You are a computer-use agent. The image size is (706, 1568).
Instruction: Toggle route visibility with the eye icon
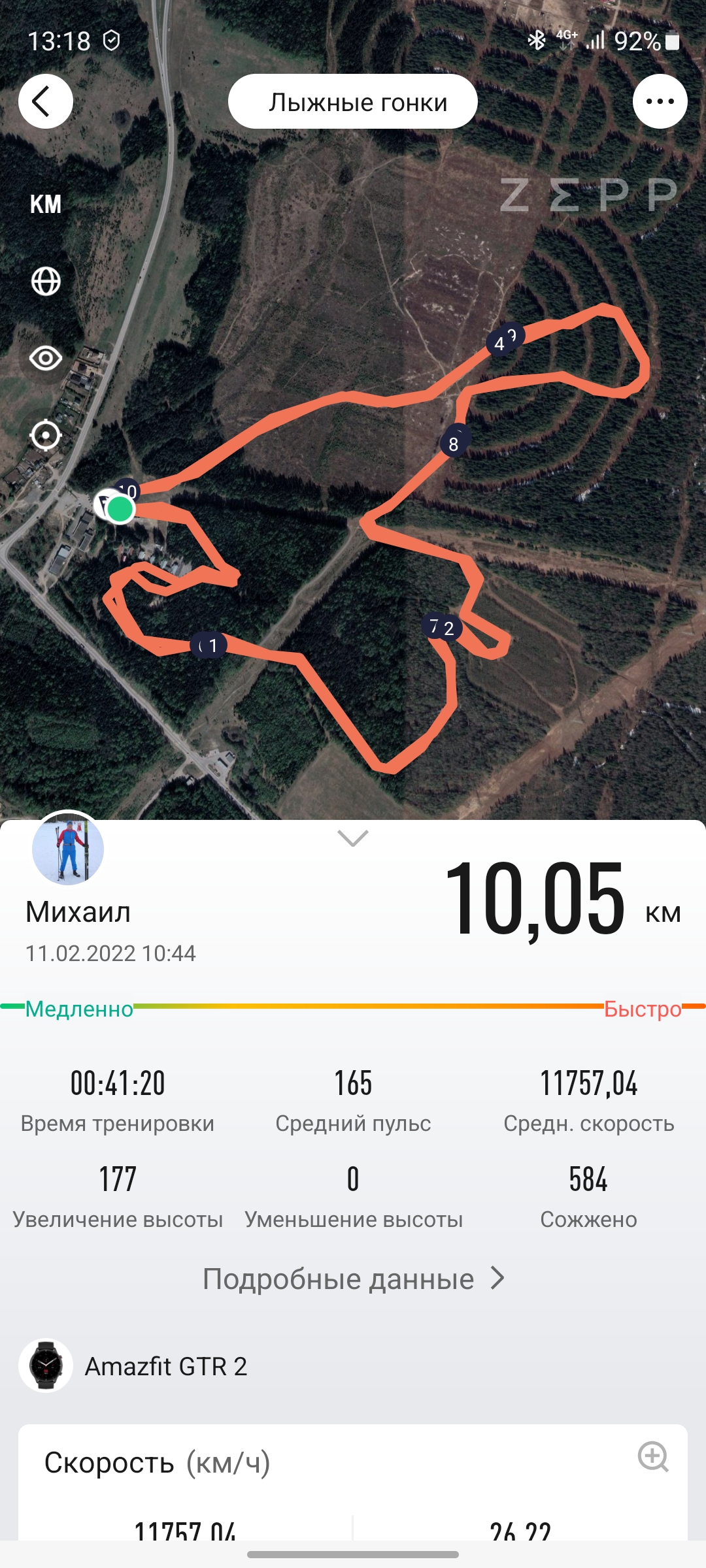click(x=46, y=358)
